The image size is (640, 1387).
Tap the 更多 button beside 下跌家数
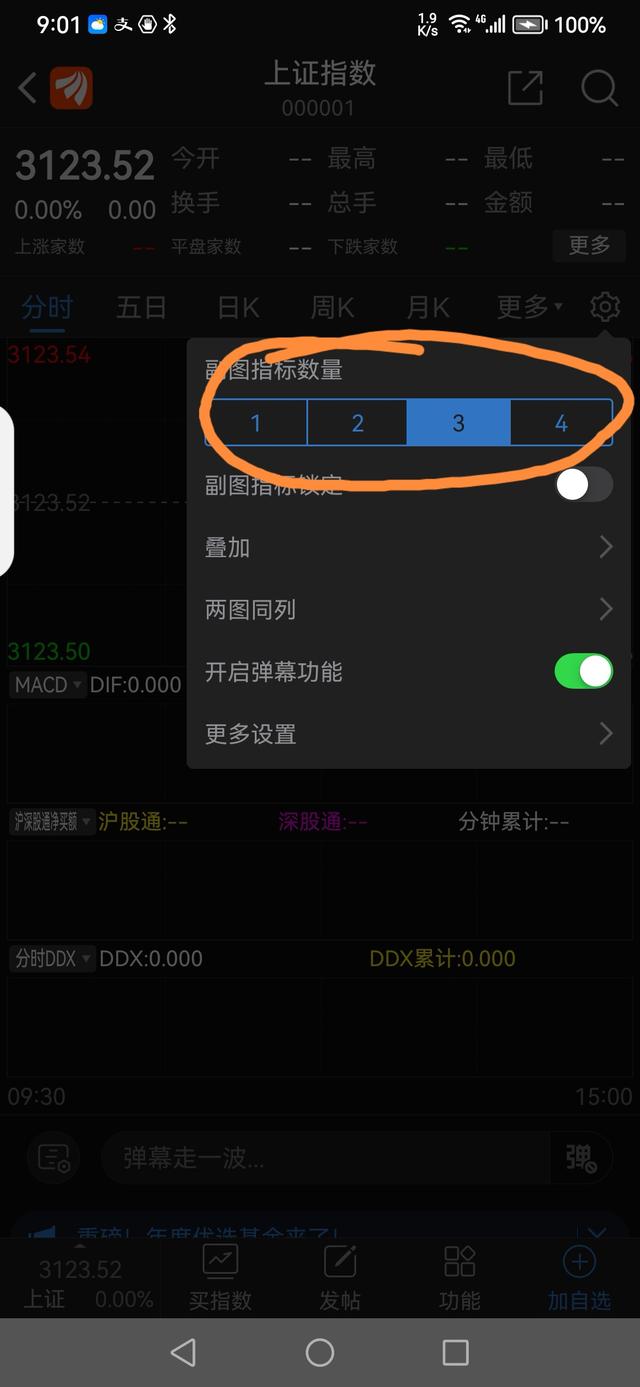(x=589, y=245)
